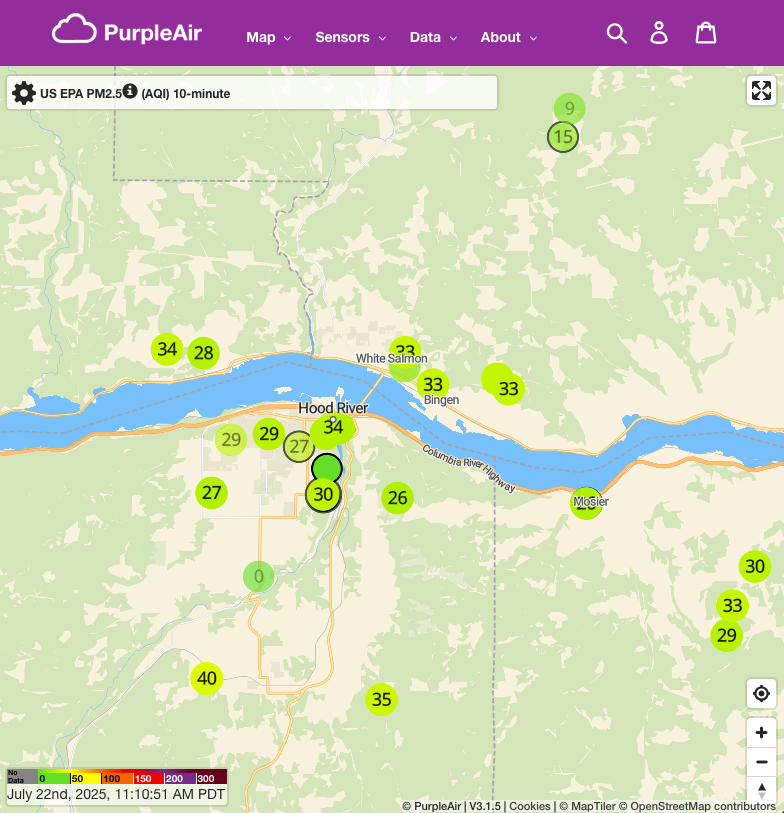Select the sensor marker reading 26
This screenshot has width=784, height=813.
[397, 498]
